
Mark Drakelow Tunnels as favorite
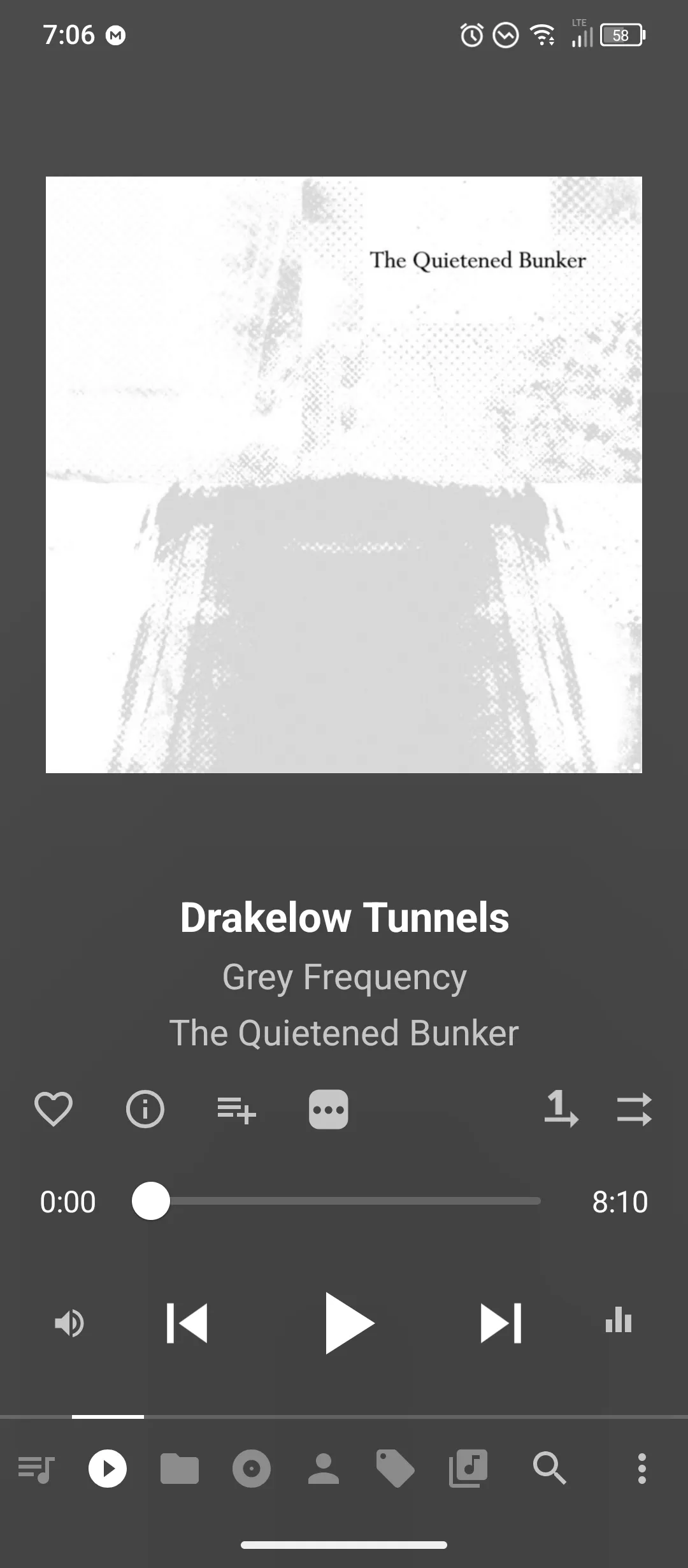54,1110
